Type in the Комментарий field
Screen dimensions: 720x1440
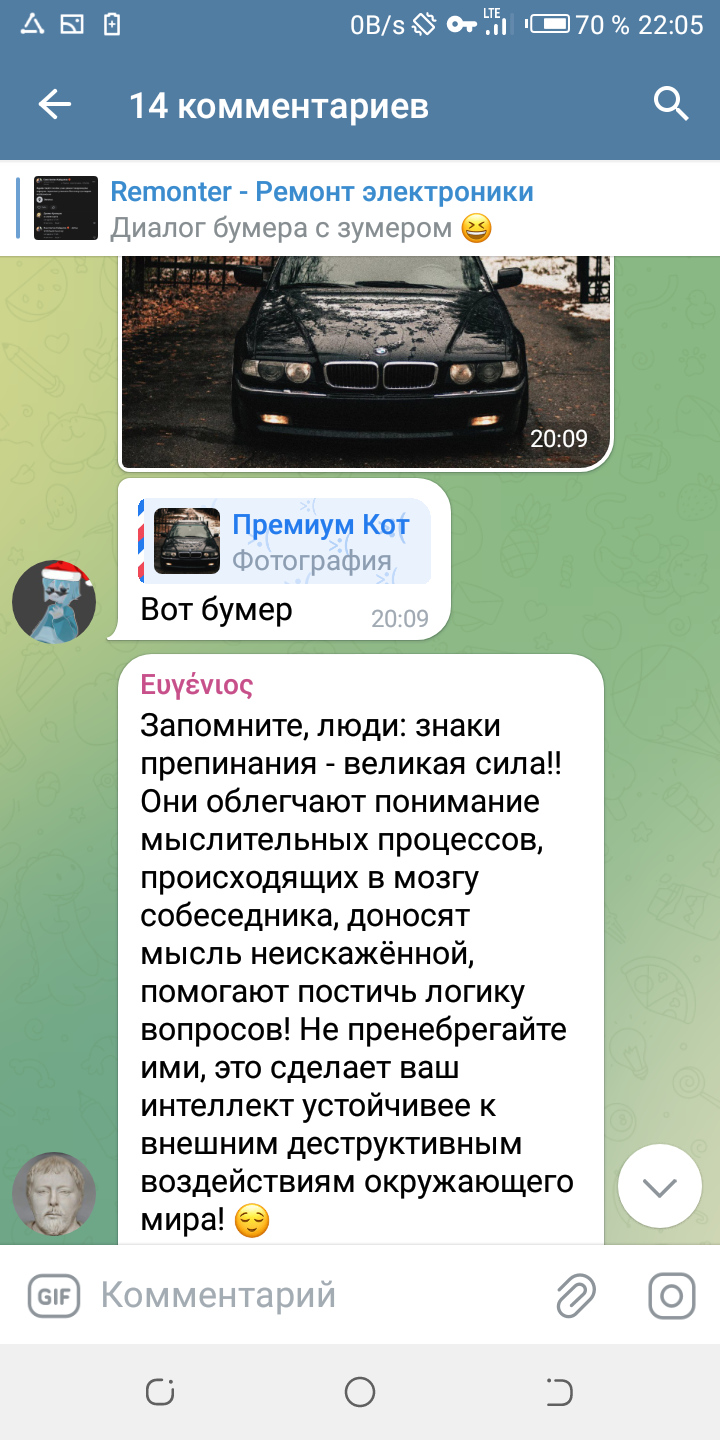320,1297
